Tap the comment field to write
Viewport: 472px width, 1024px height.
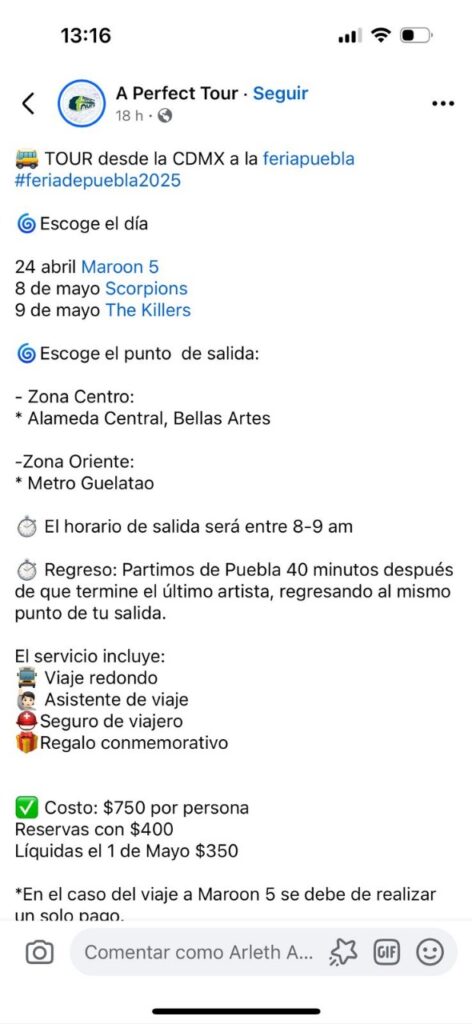click(199, 952)
